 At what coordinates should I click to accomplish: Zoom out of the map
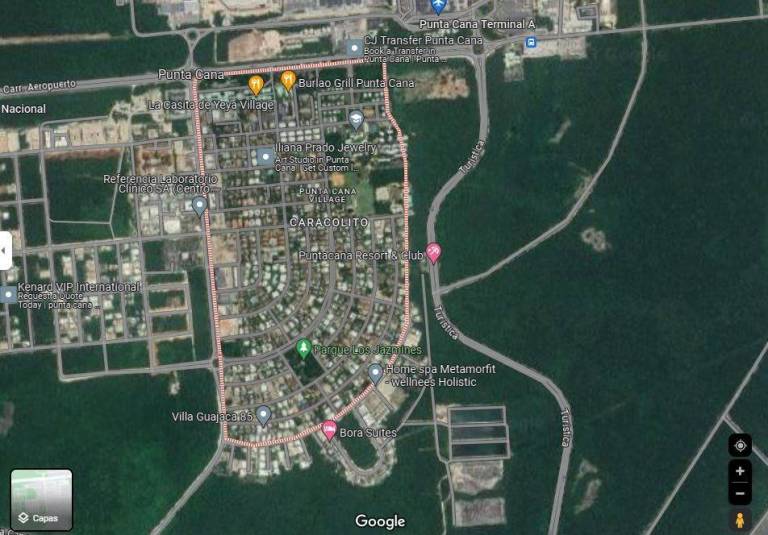739,494
